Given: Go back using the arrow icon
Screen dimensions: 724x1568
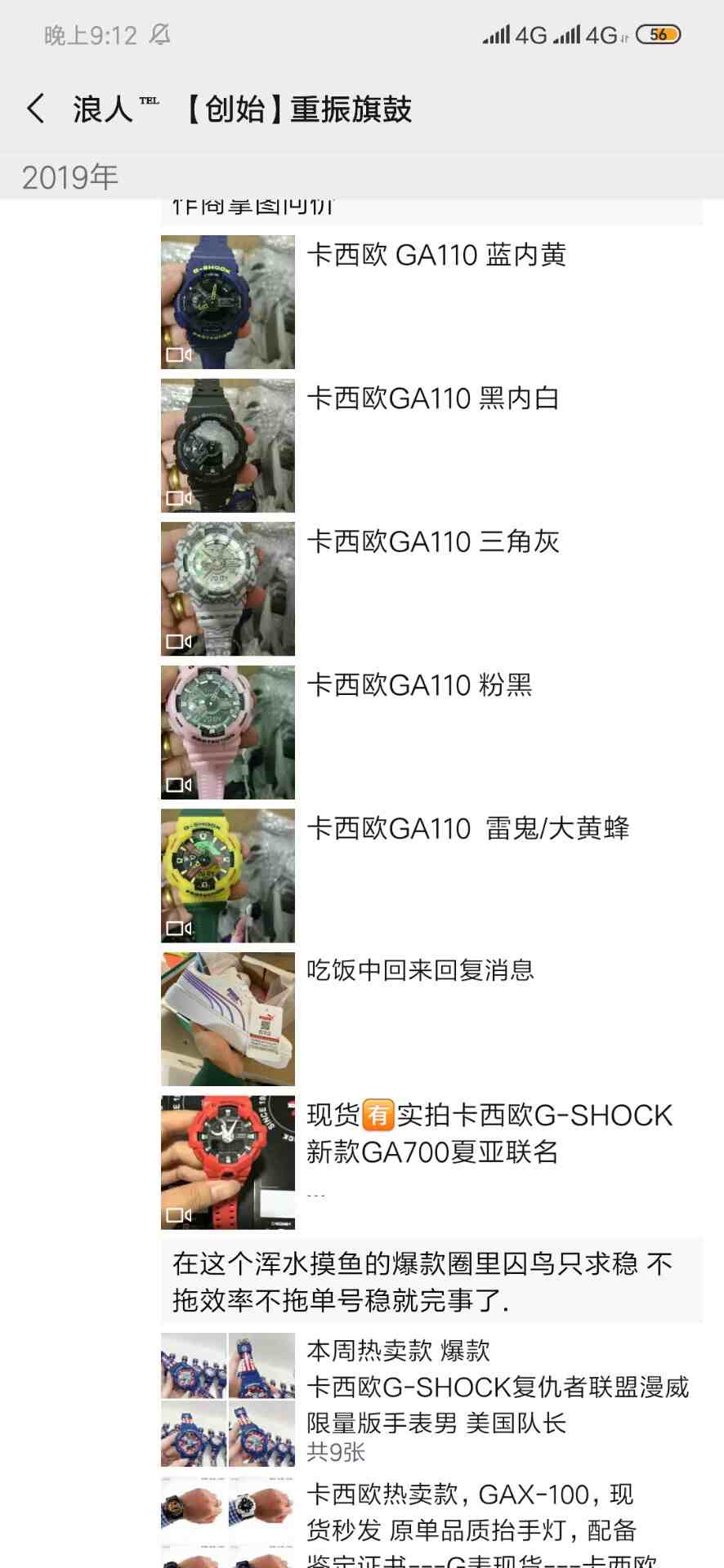Looking at the screenshot, I should (x=36, y=109).
